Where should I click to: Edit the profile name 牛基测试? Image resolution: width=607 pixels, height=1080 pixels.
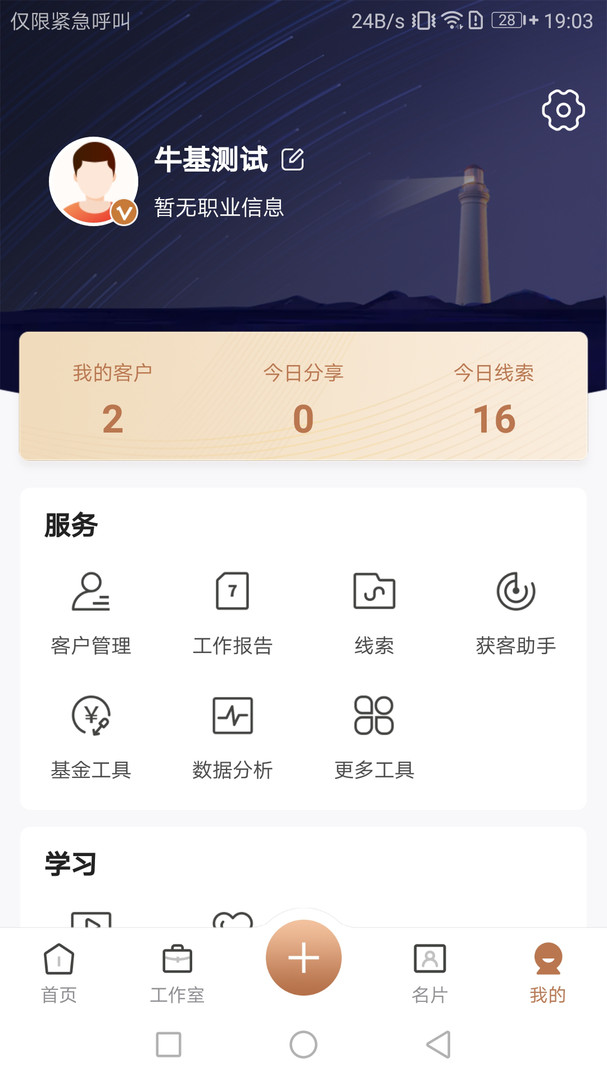[292, 159]
